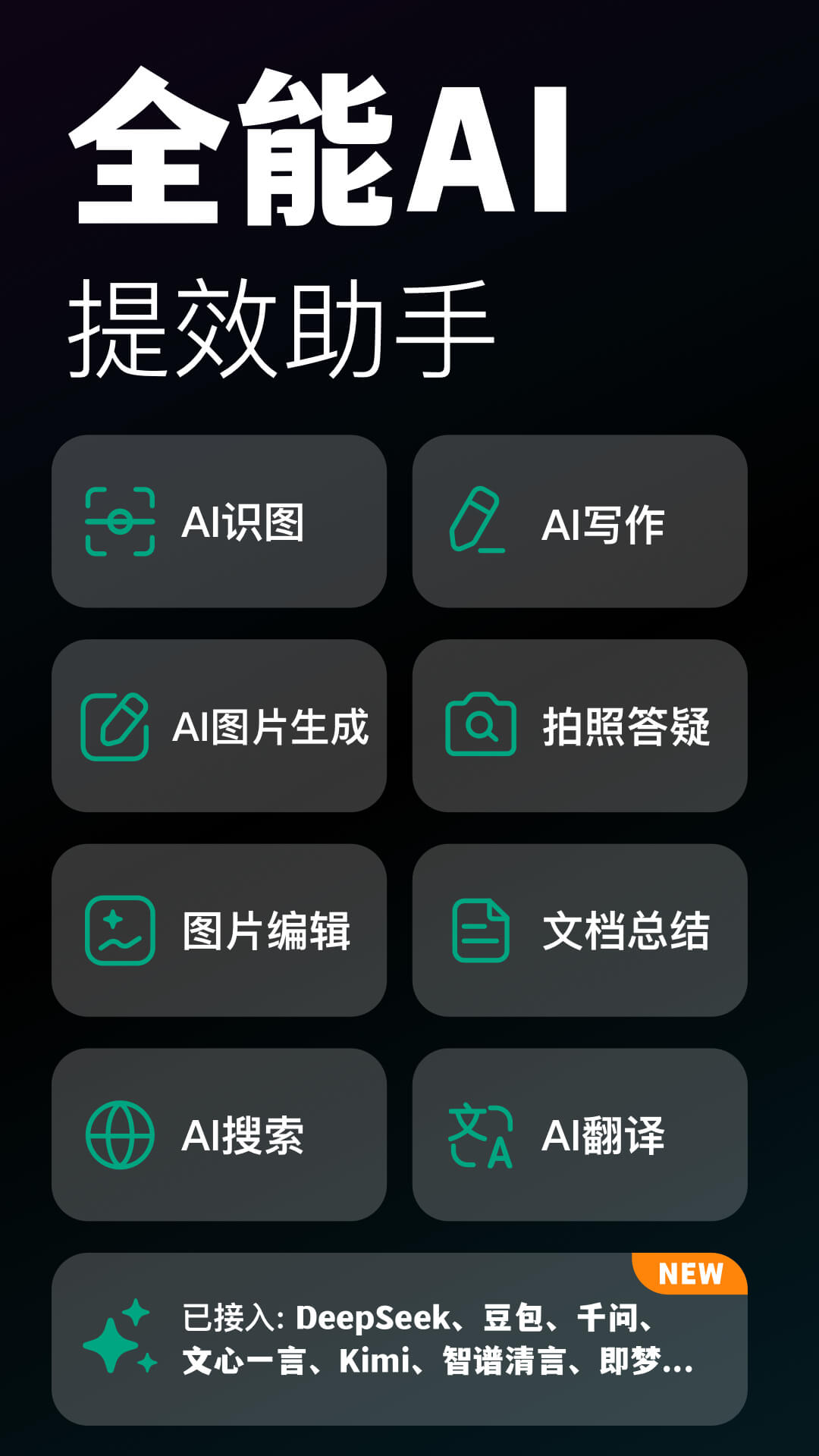Open the AI翻译 translation feature
The height and width of the screenshot is (1456, 819).
(580, 1135)
